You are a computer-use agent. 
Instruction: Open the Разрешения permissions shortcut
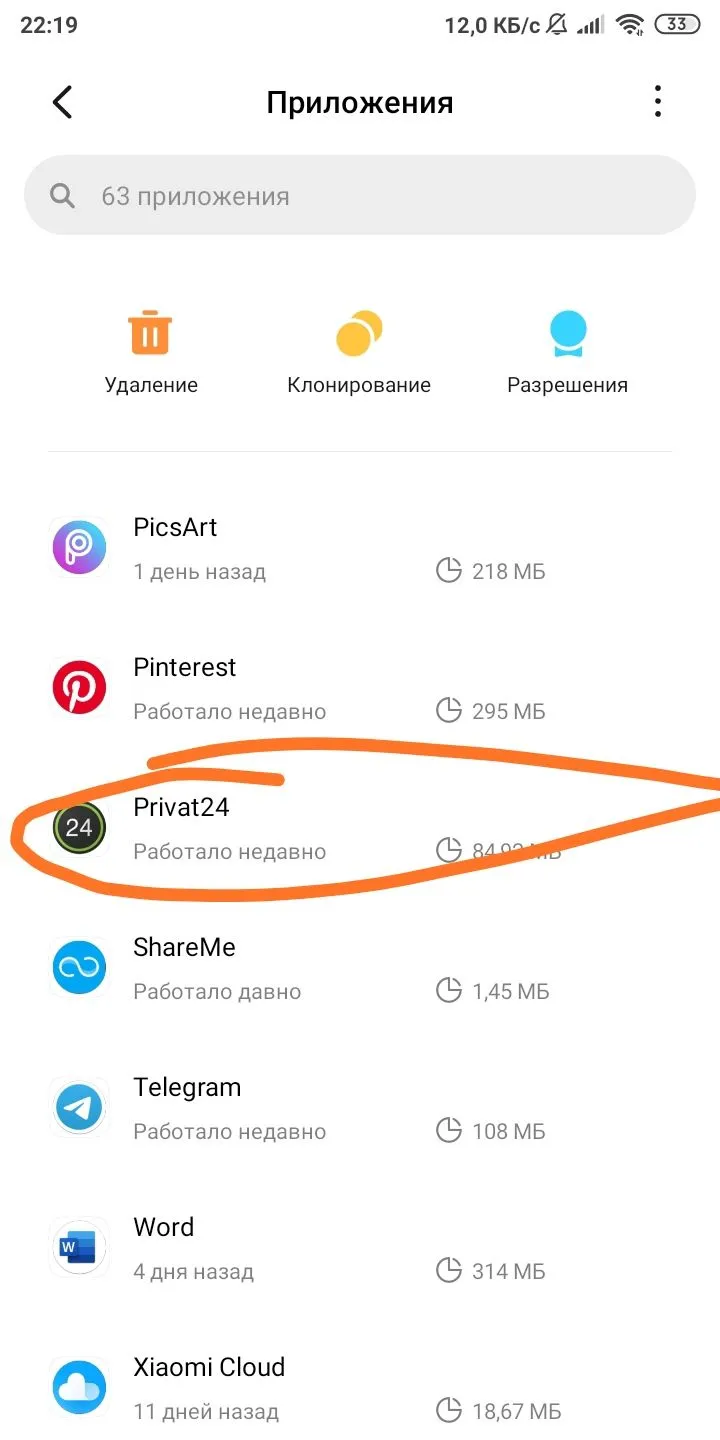coord(567,351)
